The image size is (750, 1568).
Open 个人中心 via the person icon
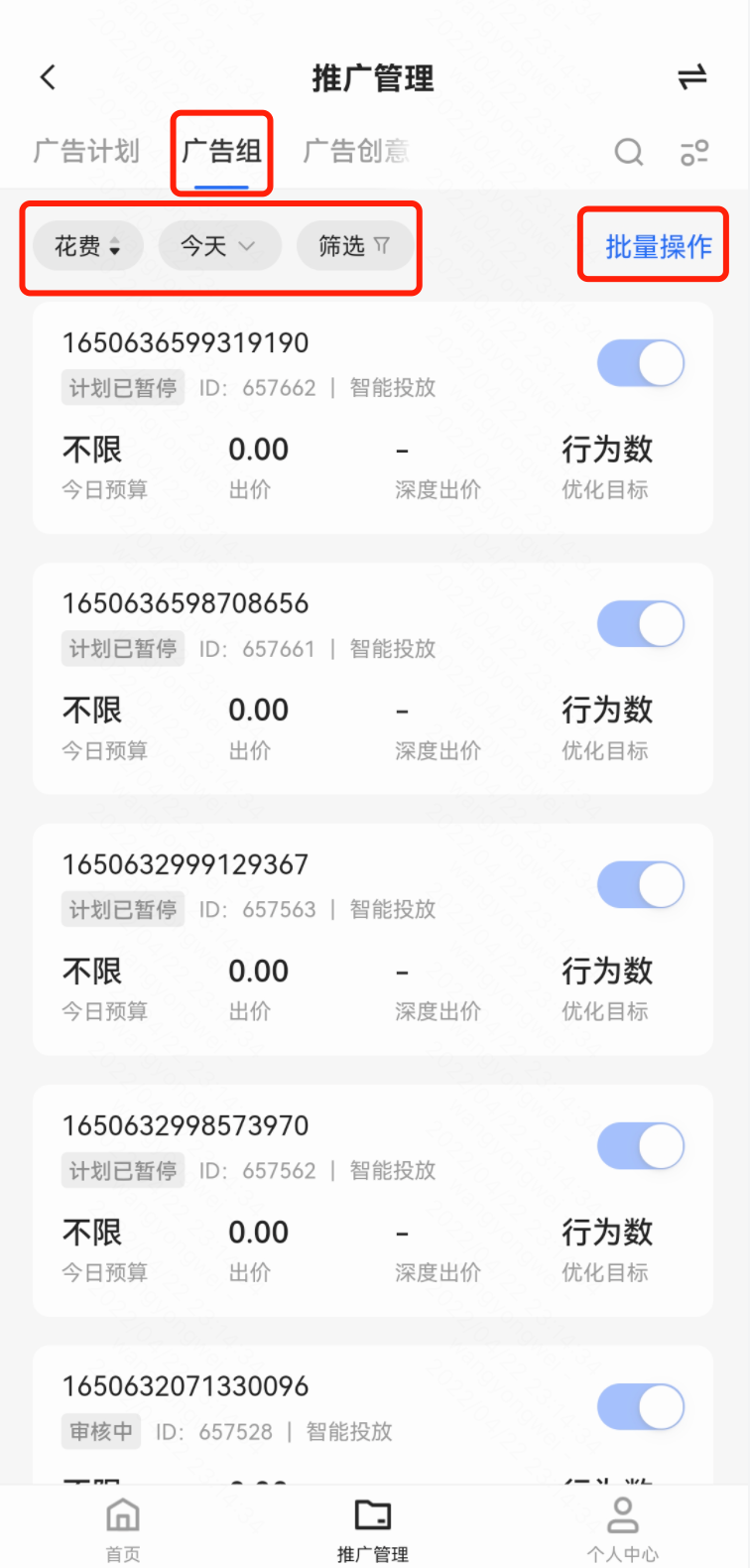[624, 1515]
